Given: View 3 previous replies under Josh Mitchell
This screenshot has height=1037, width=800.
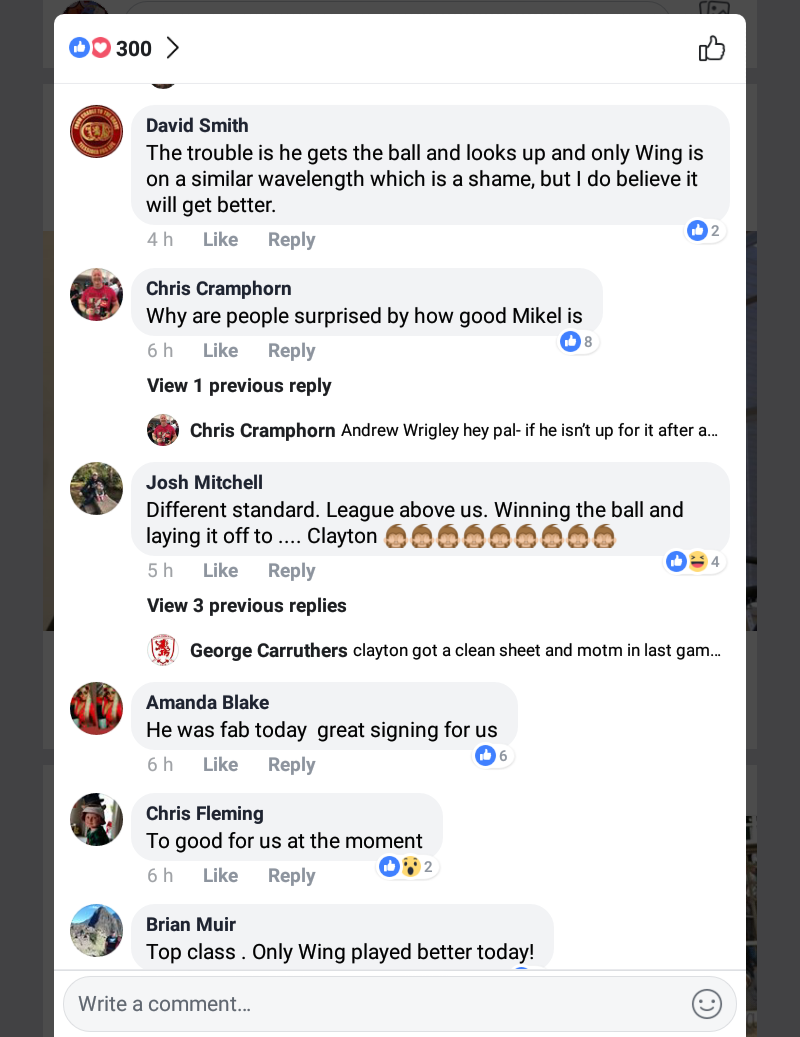Looking at the screenshot, I should [x=246, y=606].
